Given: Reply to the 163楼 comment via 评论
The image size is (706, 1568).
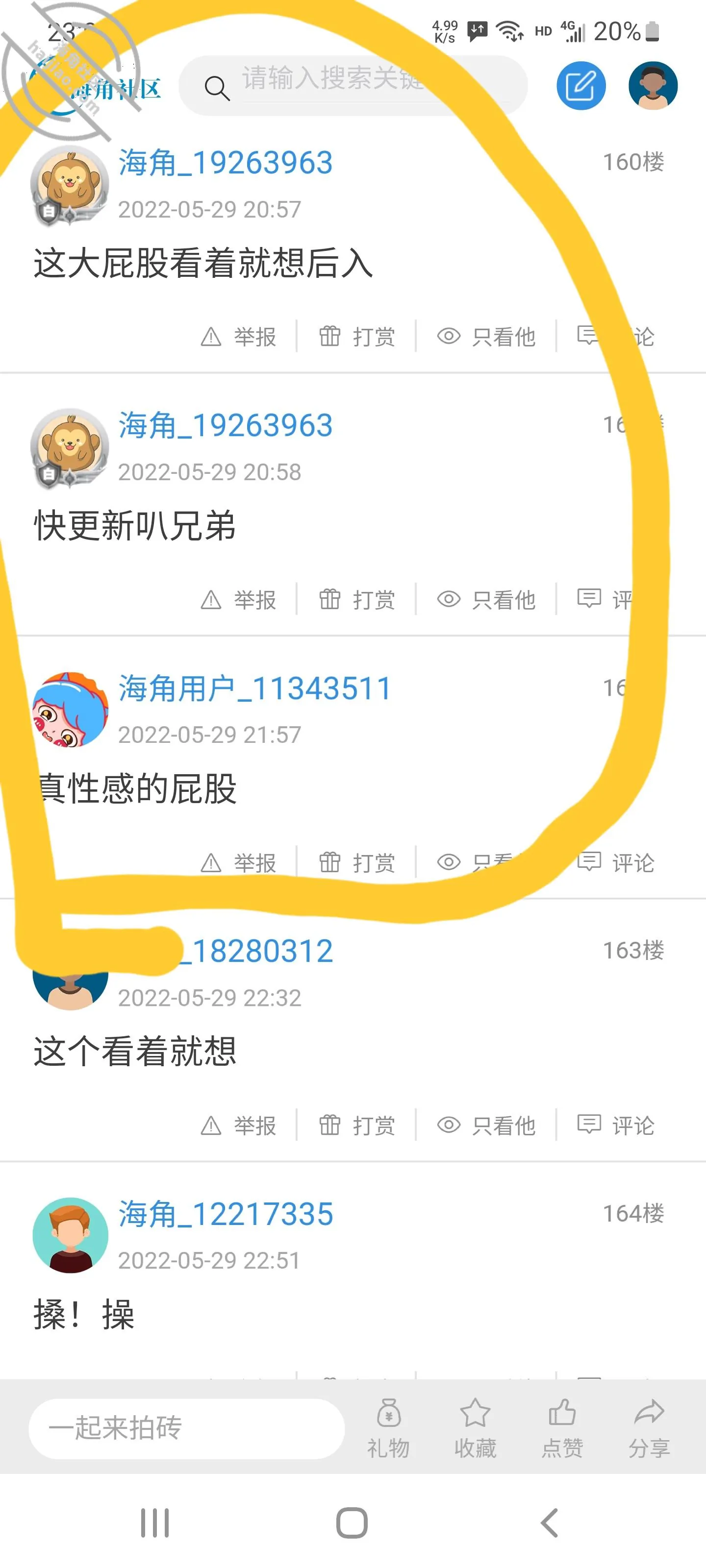Looking at the screenshot, I should (616, 1126).
